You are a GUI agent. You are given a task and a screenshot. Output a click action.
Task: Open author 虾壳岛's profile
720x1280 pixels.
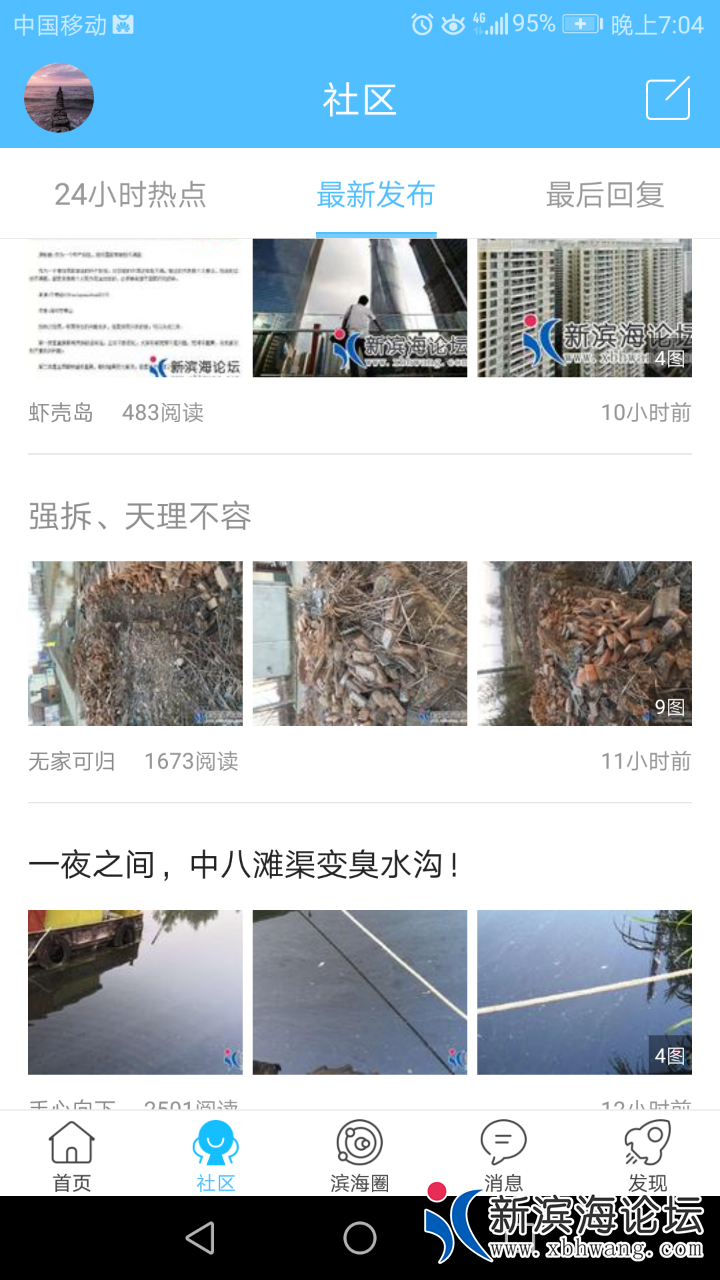[x=60, y=412]
